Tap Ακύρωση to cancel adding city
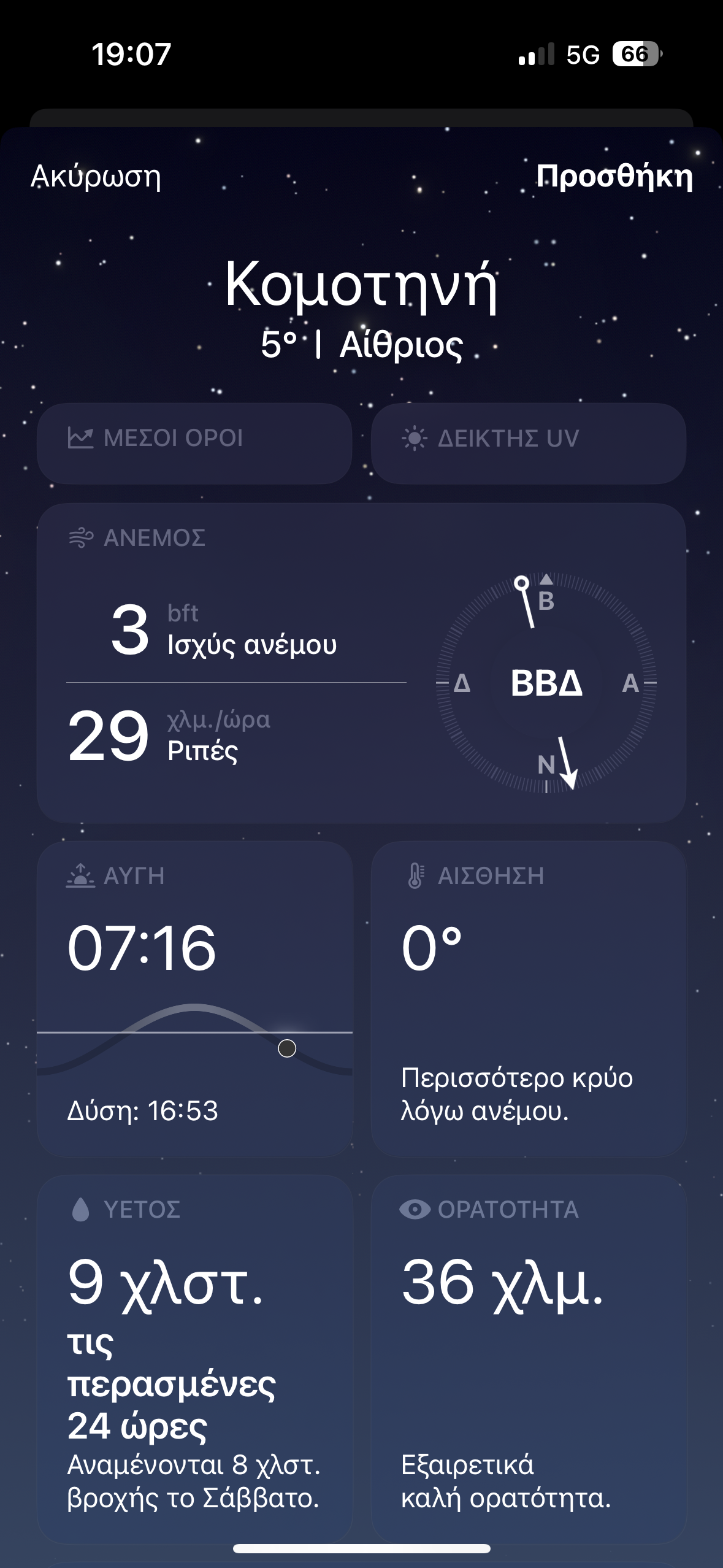 pyautogui.click(x=96, y=177)
